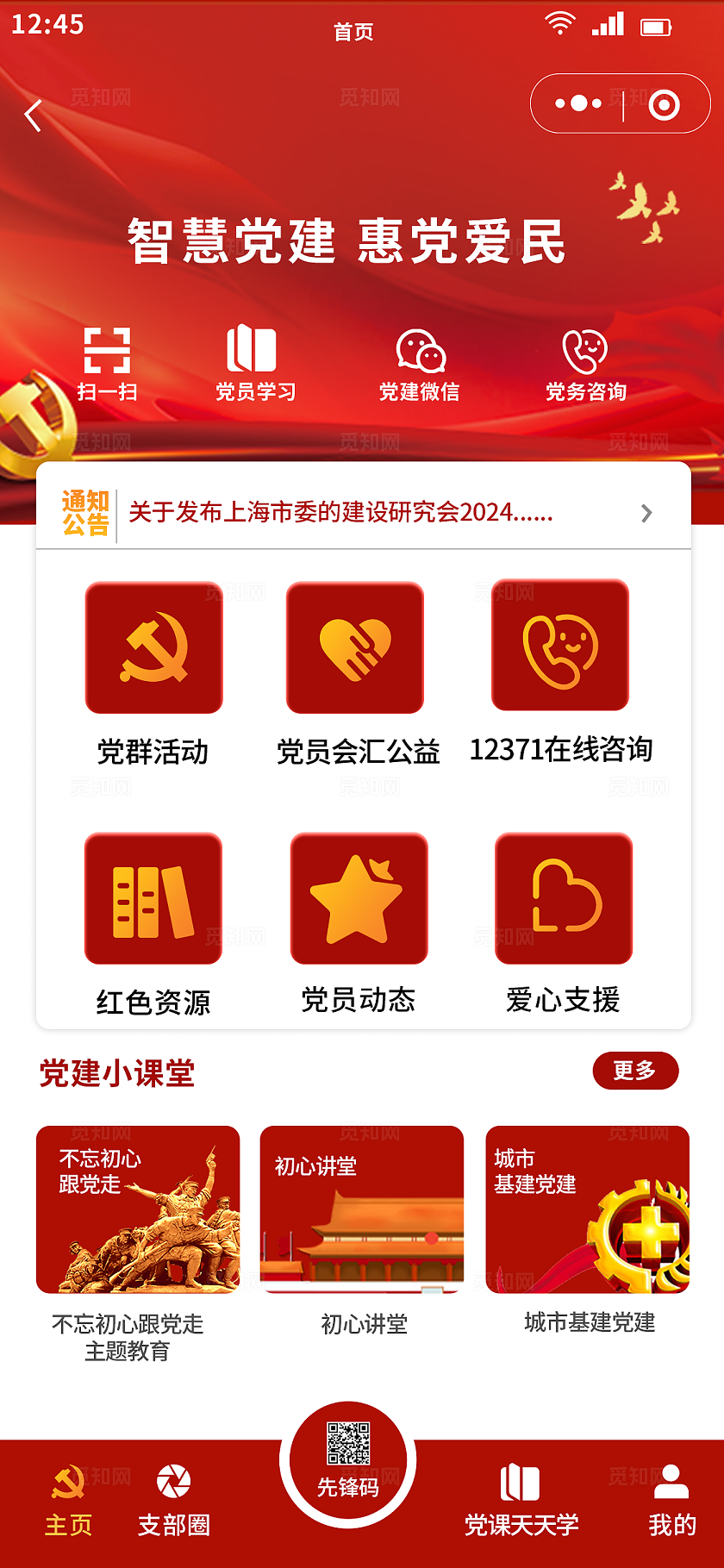The height and width of the screenshot is (1568, 724).
Task: Select the 党员动态 star icon
Action: pos(359,899)
